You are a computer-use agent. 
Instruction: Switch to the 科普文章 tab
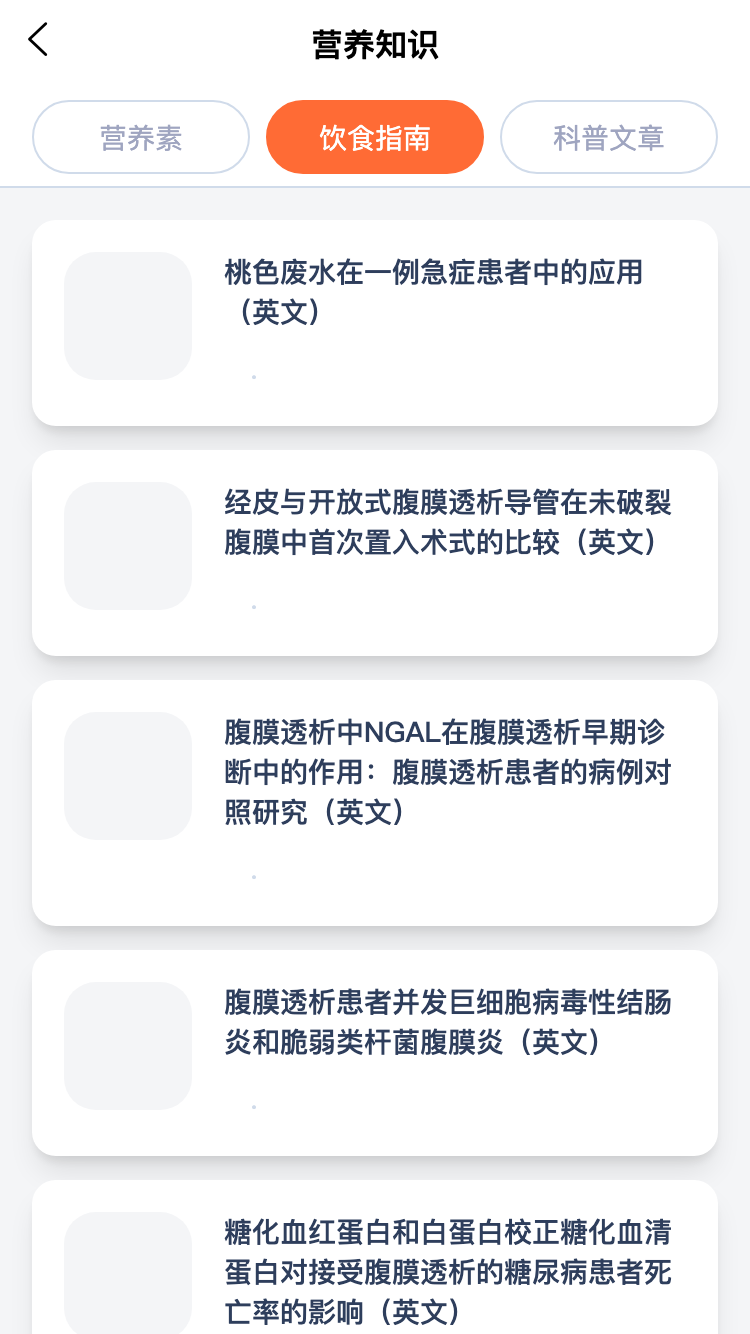[x=608, y=137]
